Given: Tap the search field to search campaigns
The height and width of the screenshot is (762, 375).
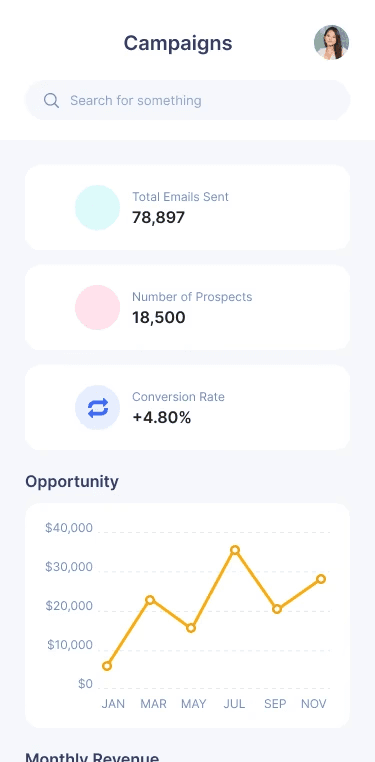Looking at the screenshot, I should pyautogui.click(x=188, y=100).
